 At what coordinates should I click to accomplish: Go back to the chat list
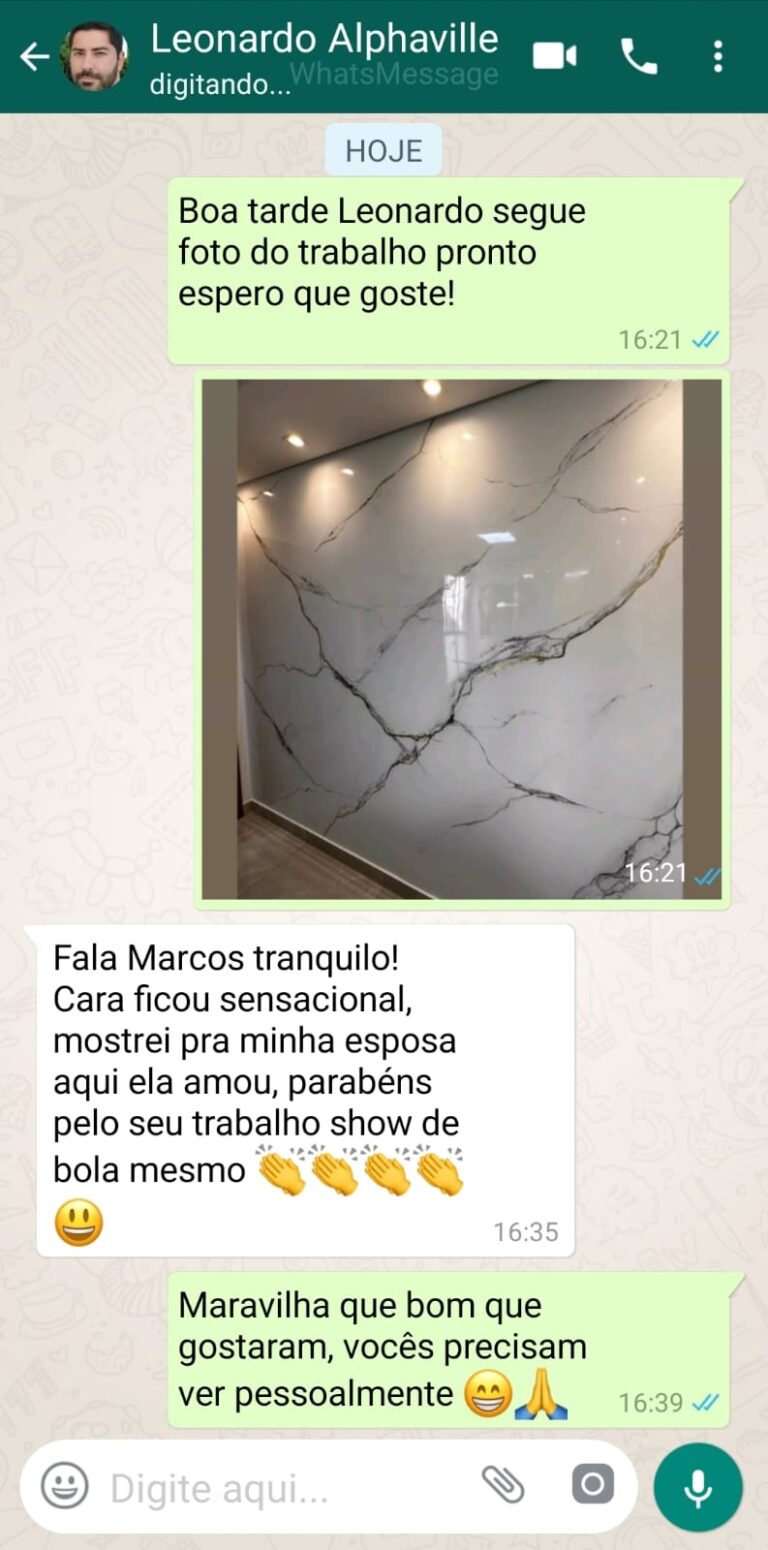pos(34,57)
